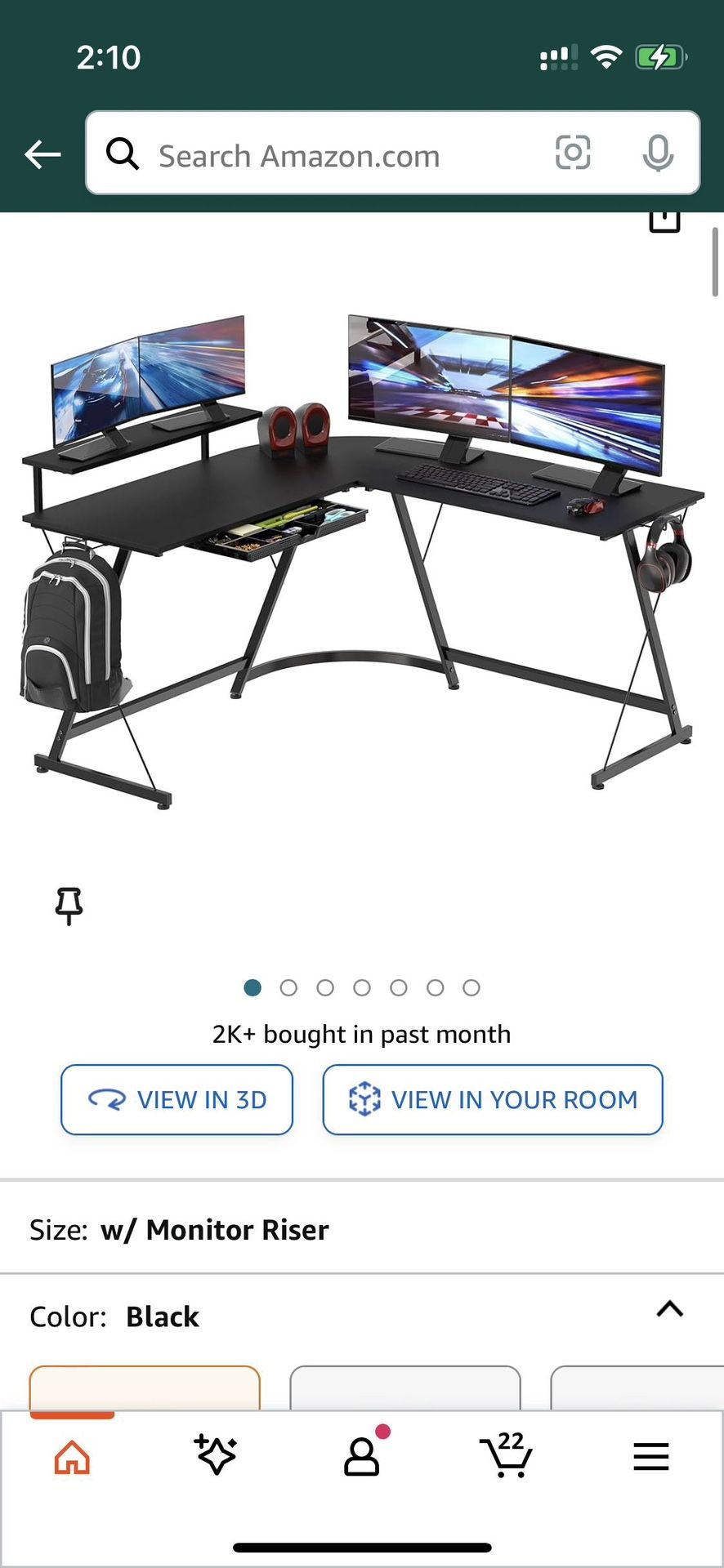Switch to the account profile tab
The image size is (724, 1568).
(x=361, y=1457)
